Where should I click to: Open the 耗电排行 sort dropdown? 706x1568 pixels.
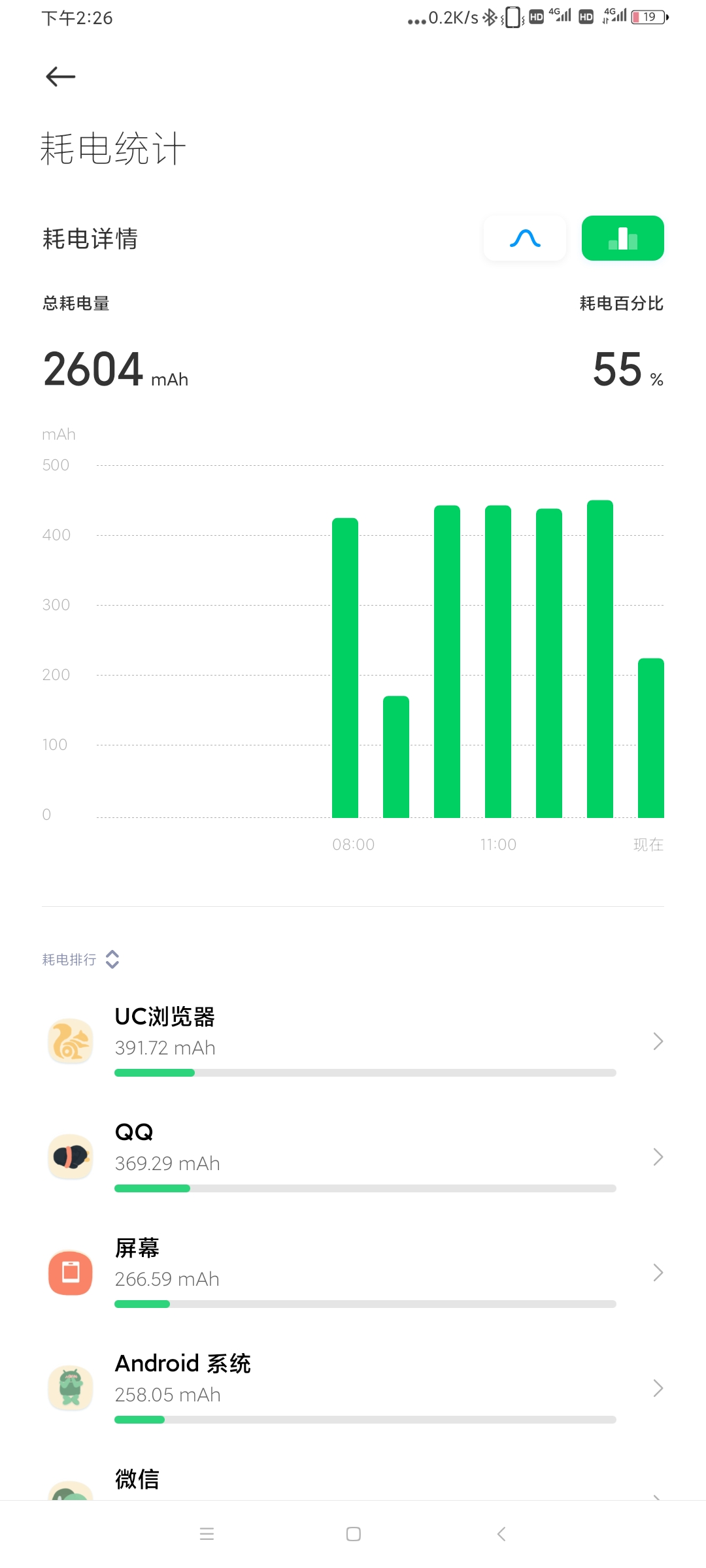pyautogui.click(x=80, y=959)
